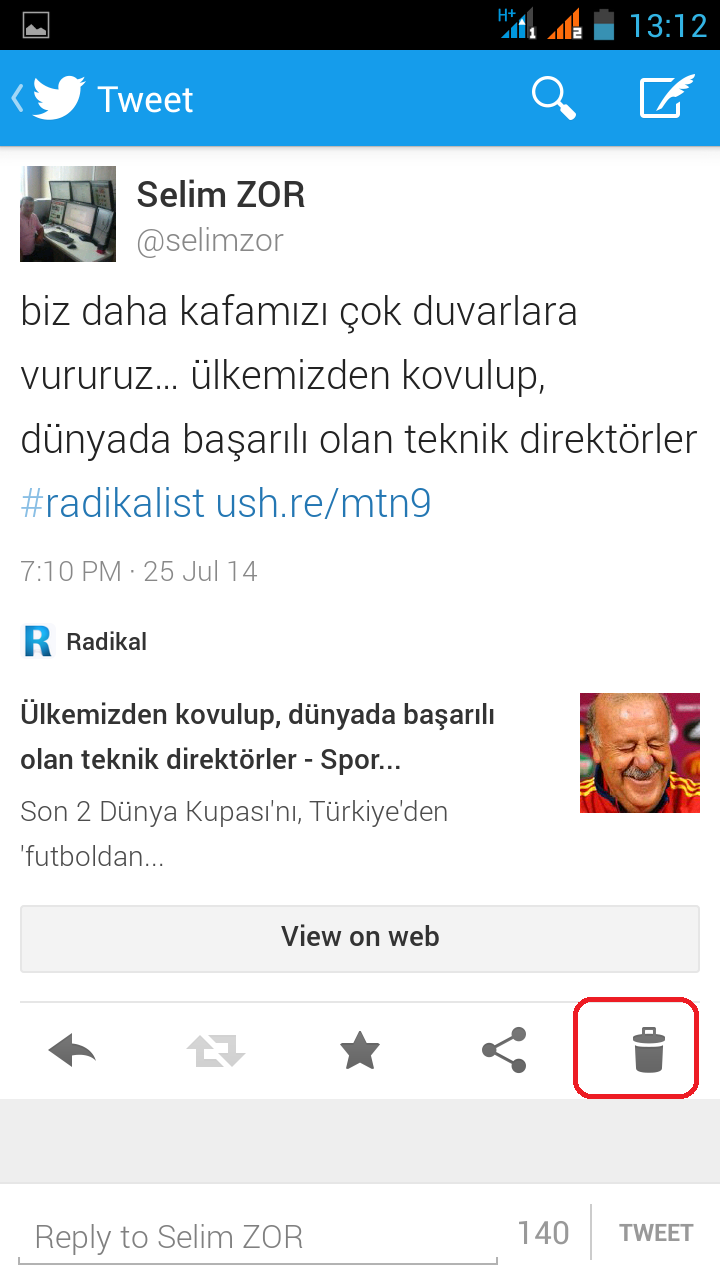
Task: Compose a new tweet with the quill icon
Action: (x=666, y=98)
